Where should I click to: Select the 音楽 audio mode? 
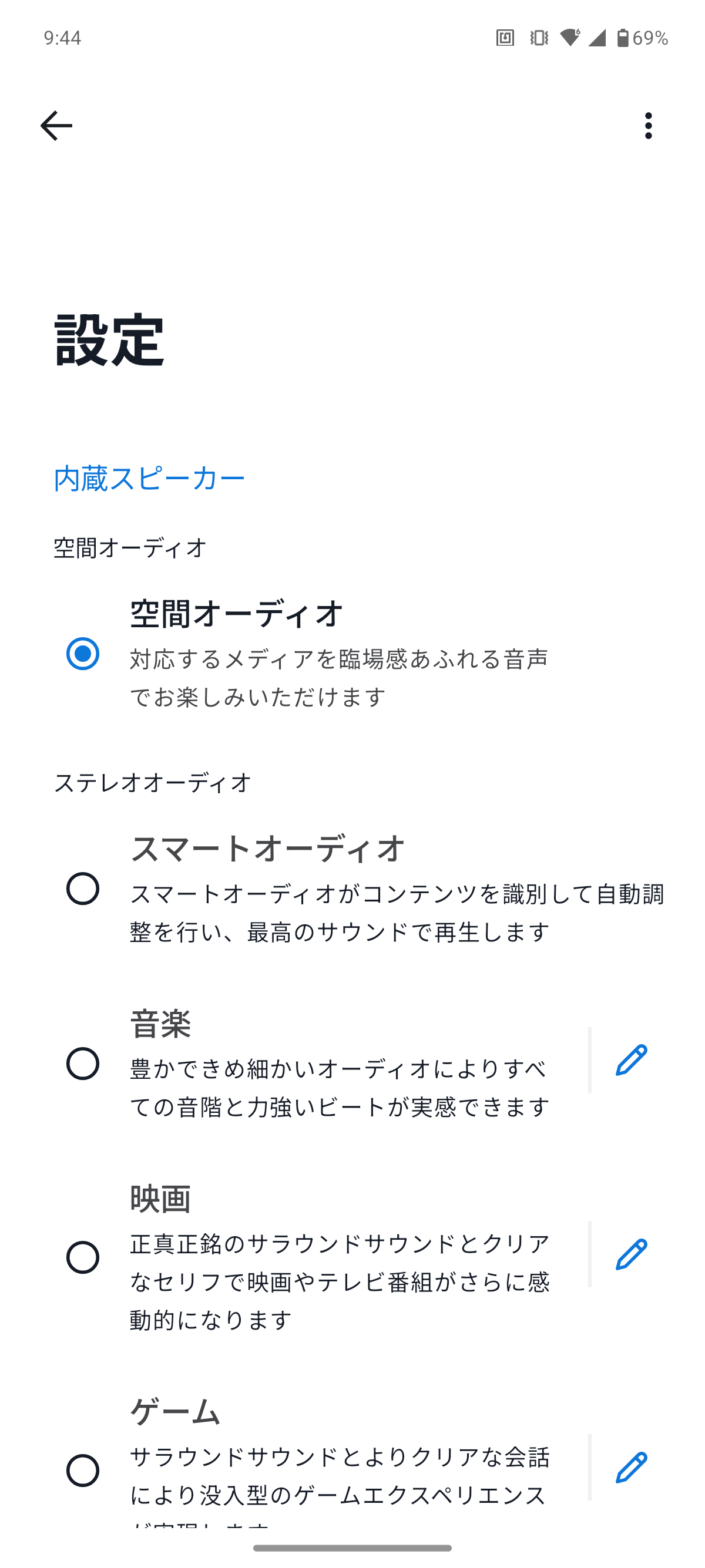pyautogui.click(x=83, y=1064)
